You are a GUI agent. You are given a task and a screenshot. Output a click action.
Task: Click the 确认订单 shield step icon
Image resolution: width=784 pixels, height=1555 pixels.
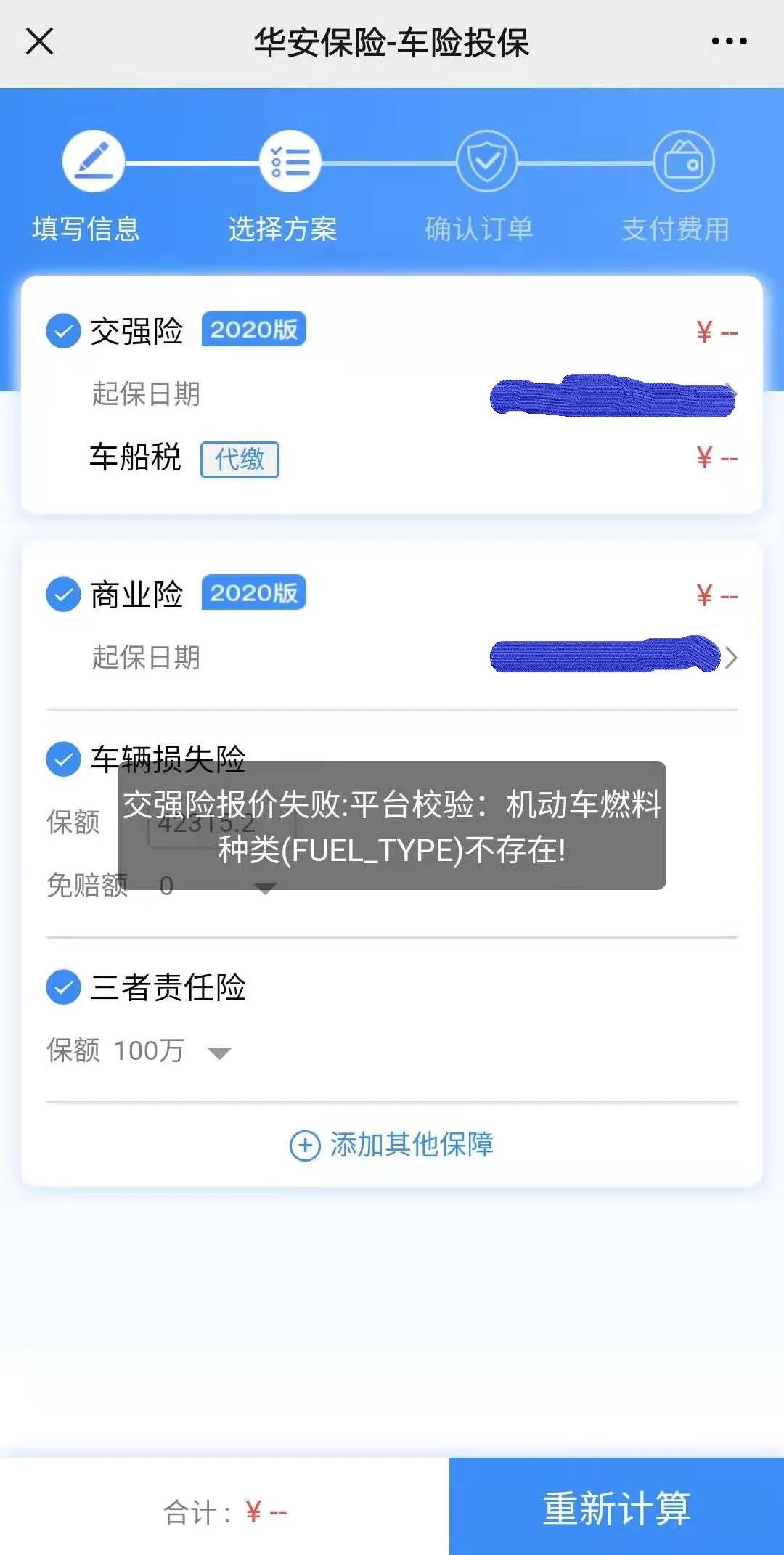pyautogui.click(x=485, y=163)
